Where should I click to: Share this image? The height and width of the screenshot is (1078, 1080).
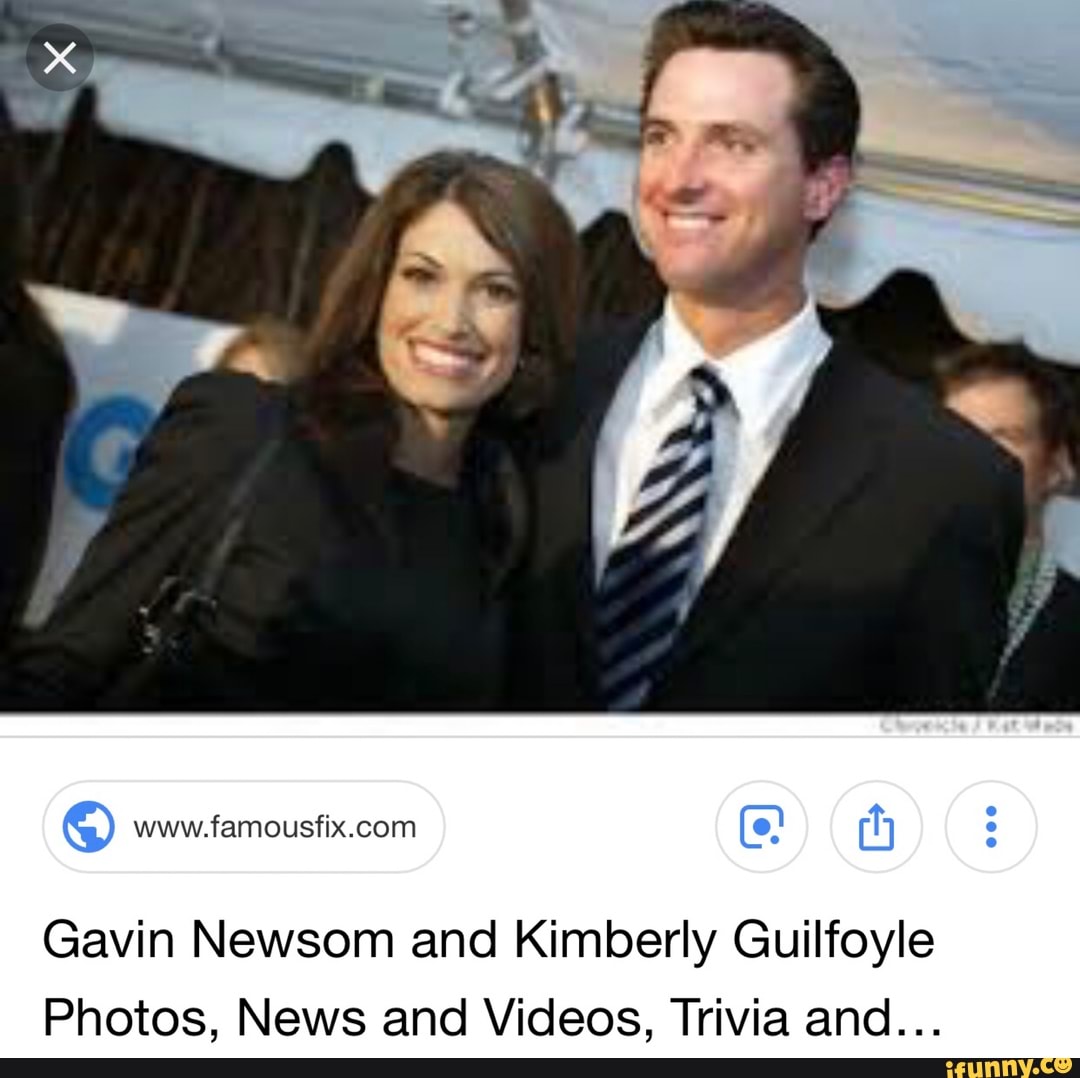[876, 827]
